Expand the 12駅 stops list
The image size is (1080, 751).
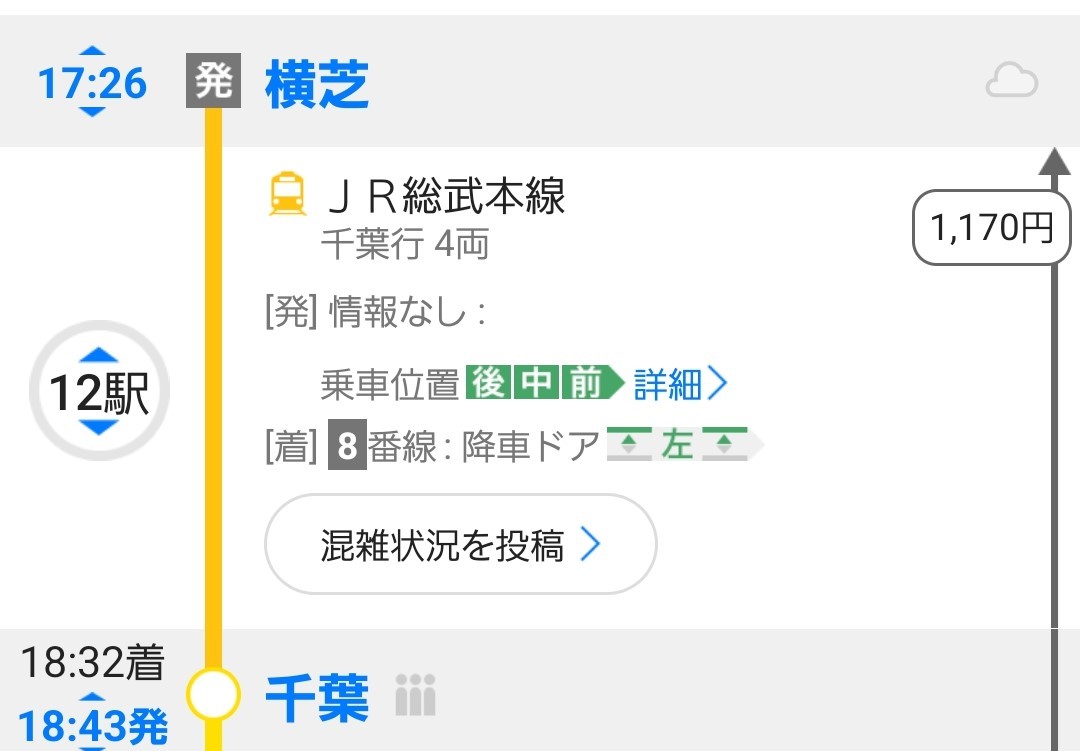[99, 392]
